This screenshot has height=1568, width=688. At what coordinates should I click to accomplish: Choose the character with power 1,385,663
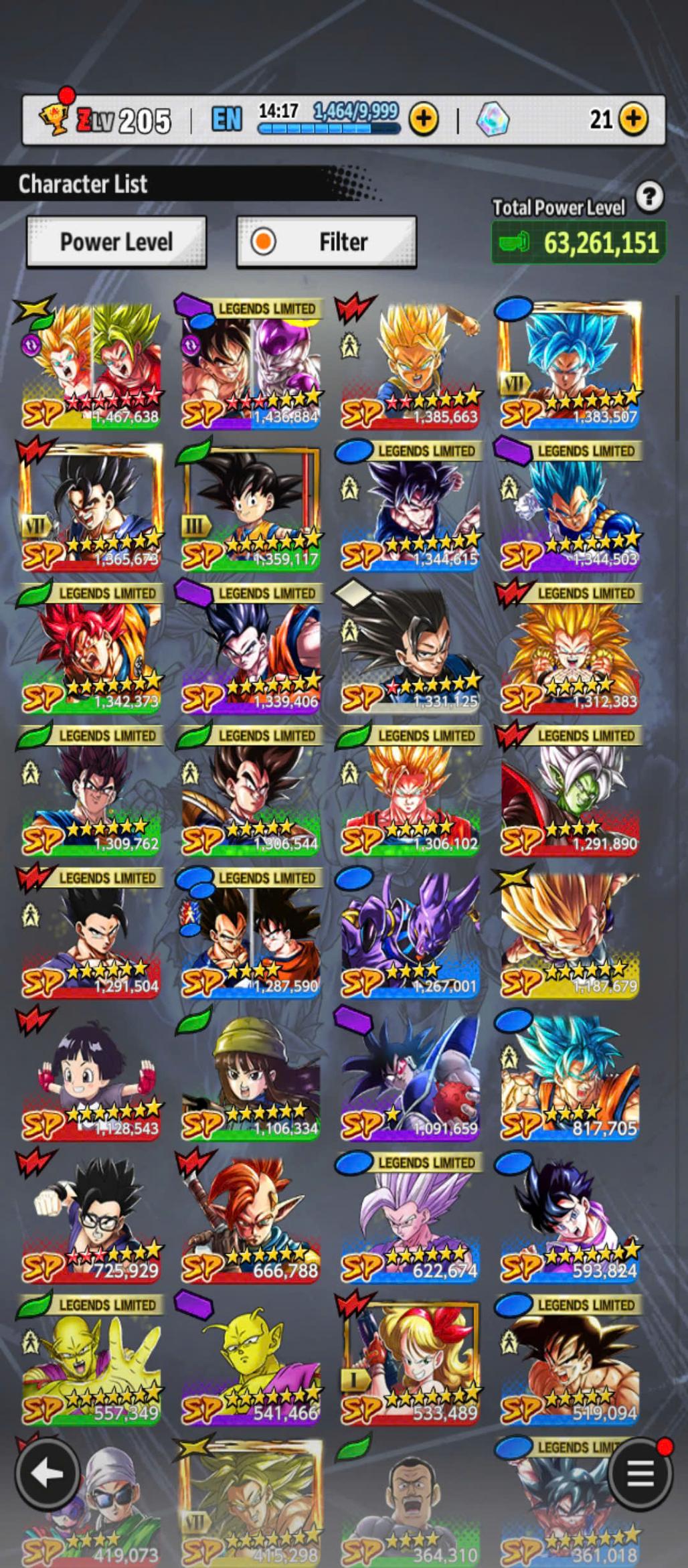click(x=410, y=365)
